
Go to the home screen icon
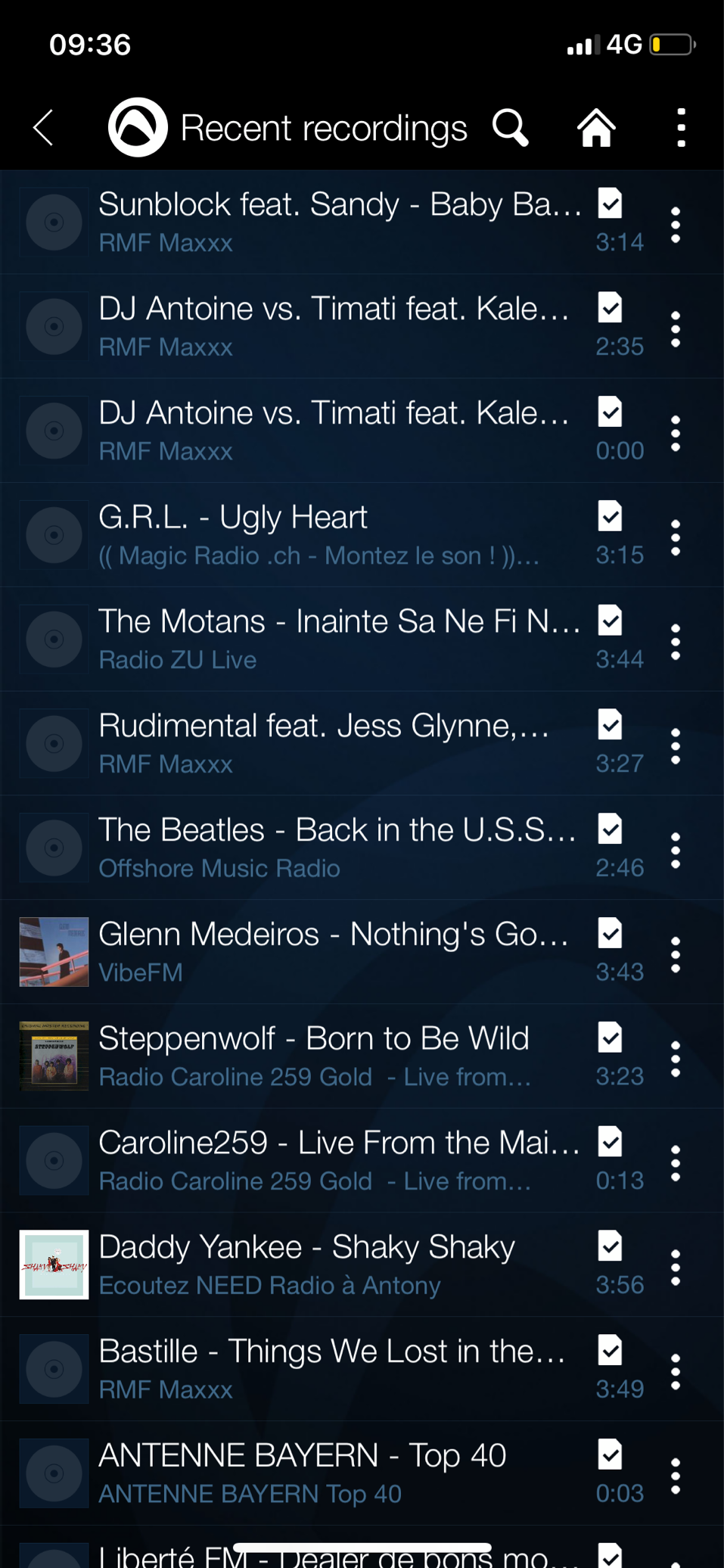pos(597,127)
